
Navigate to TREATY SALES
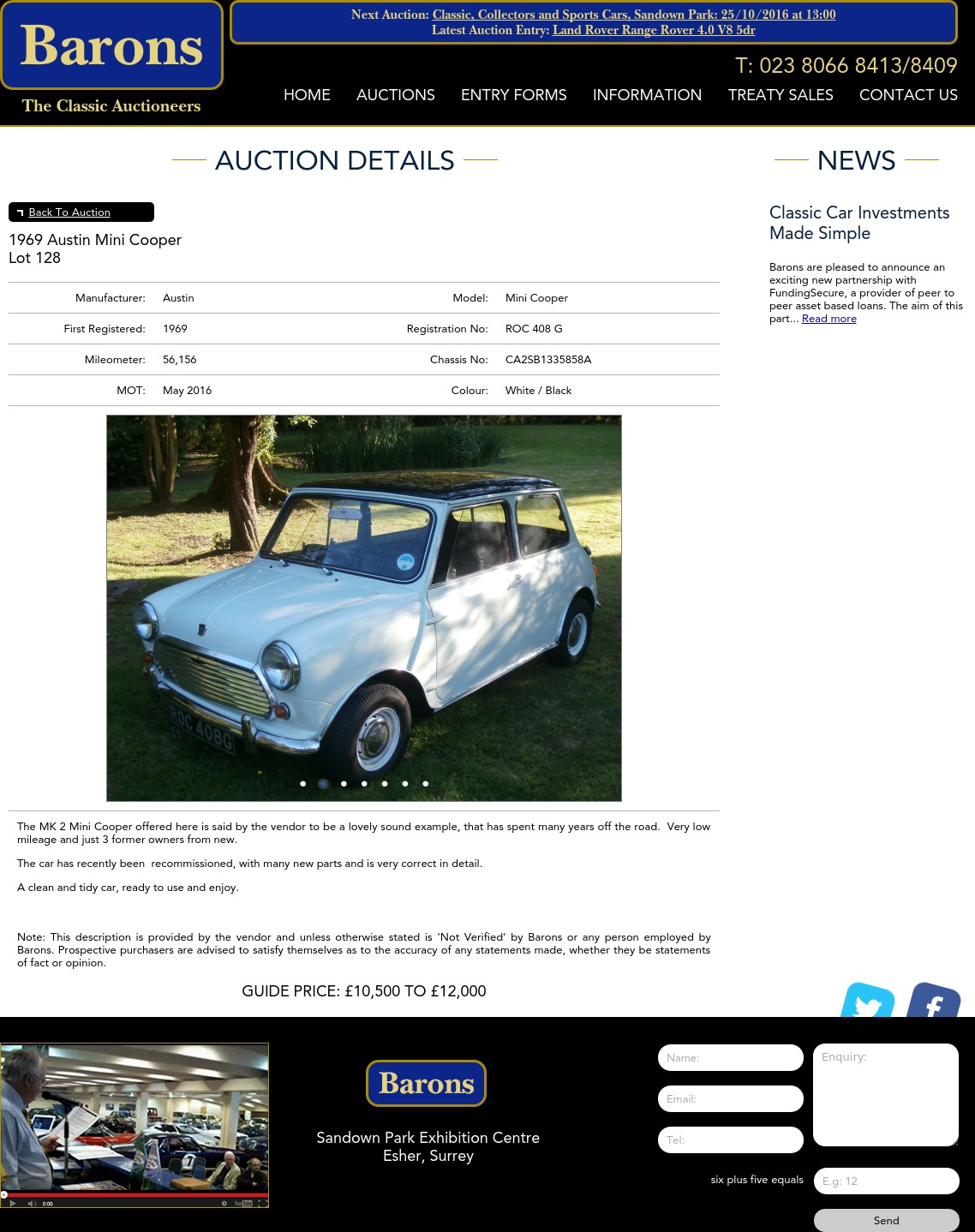point(780,95)
